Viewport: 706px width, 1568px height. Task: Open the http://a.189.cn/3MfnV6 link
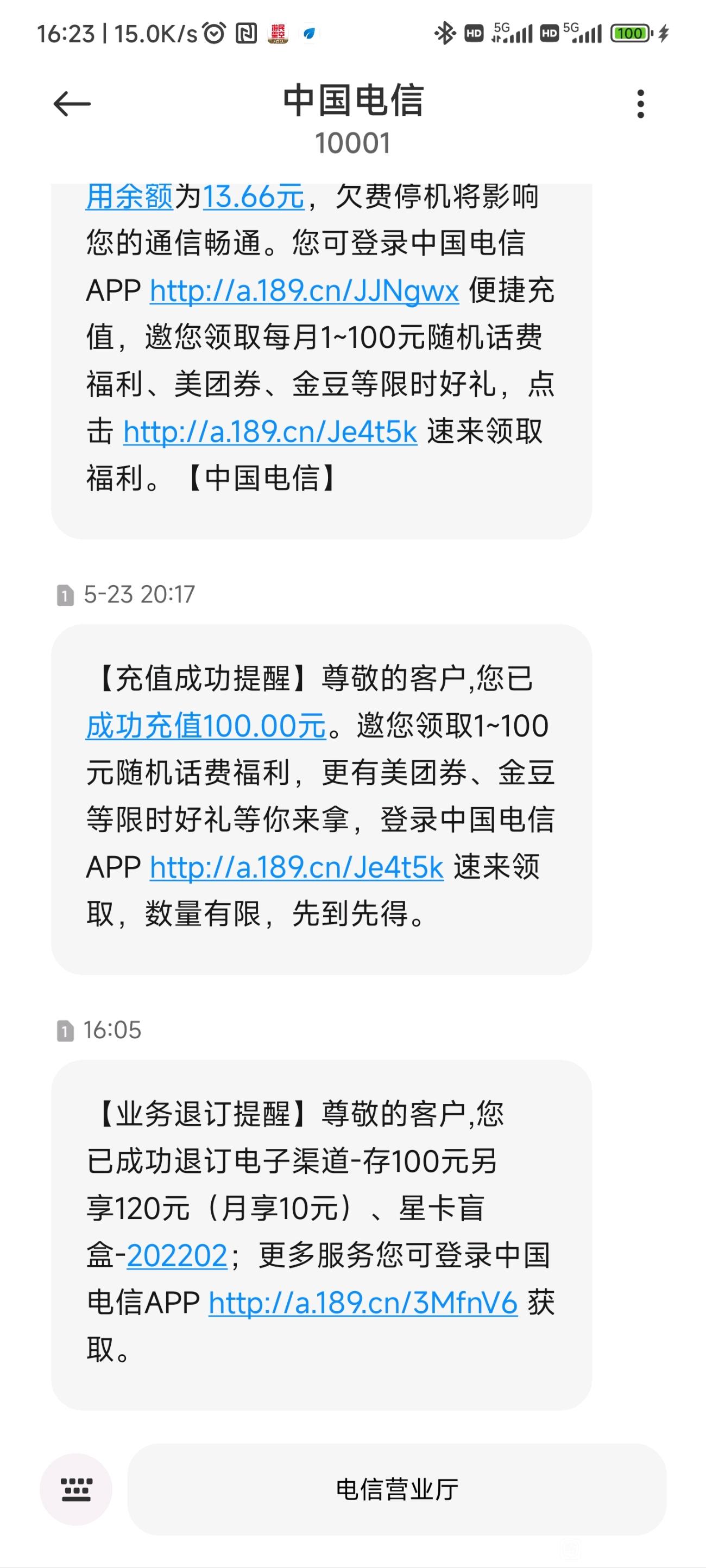(363, 1303)
